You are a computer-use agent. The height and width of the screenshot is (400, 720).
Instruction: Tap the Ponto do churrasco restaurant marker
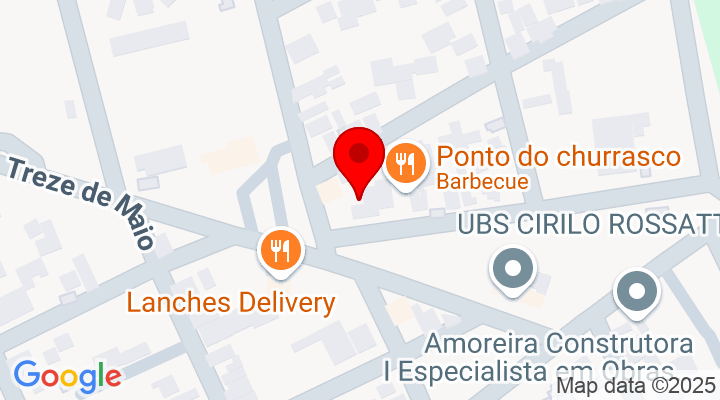405,163
